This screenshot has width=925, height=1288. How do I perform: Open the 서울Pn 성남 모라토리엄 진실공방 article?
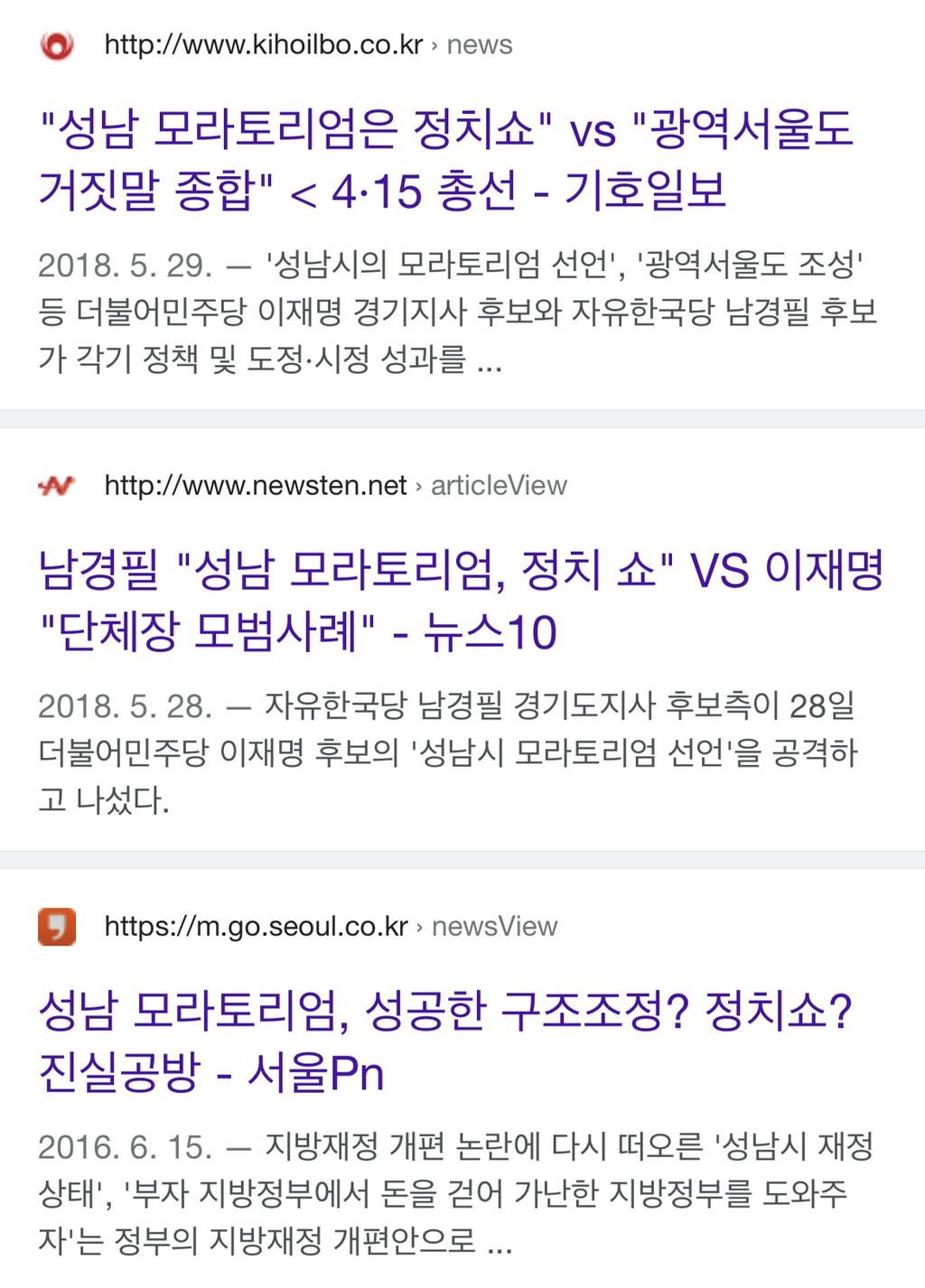445,1041
